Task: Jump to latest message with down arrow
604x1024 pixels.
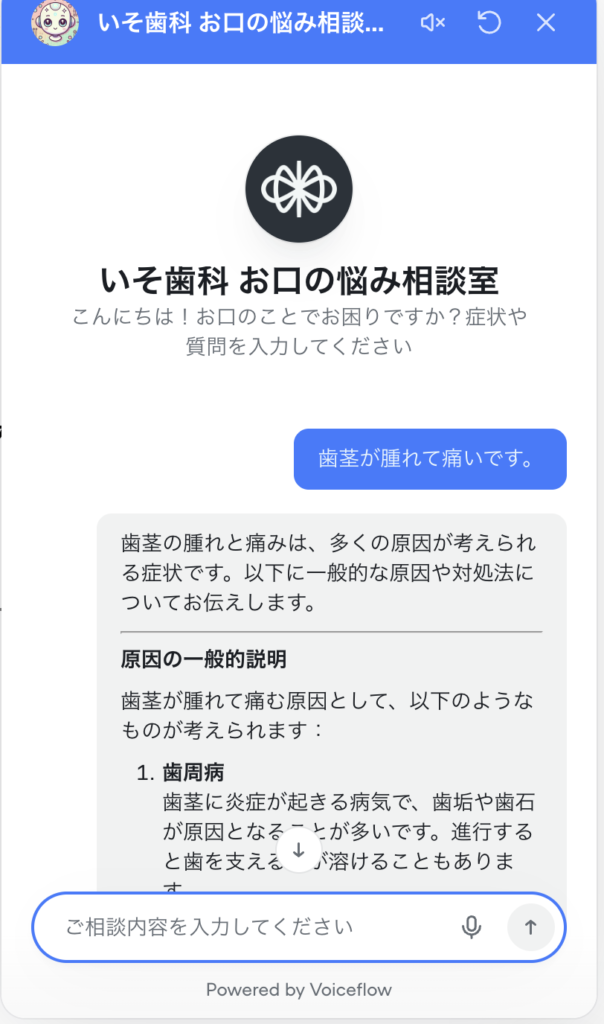Action: [x=298, y=850]
